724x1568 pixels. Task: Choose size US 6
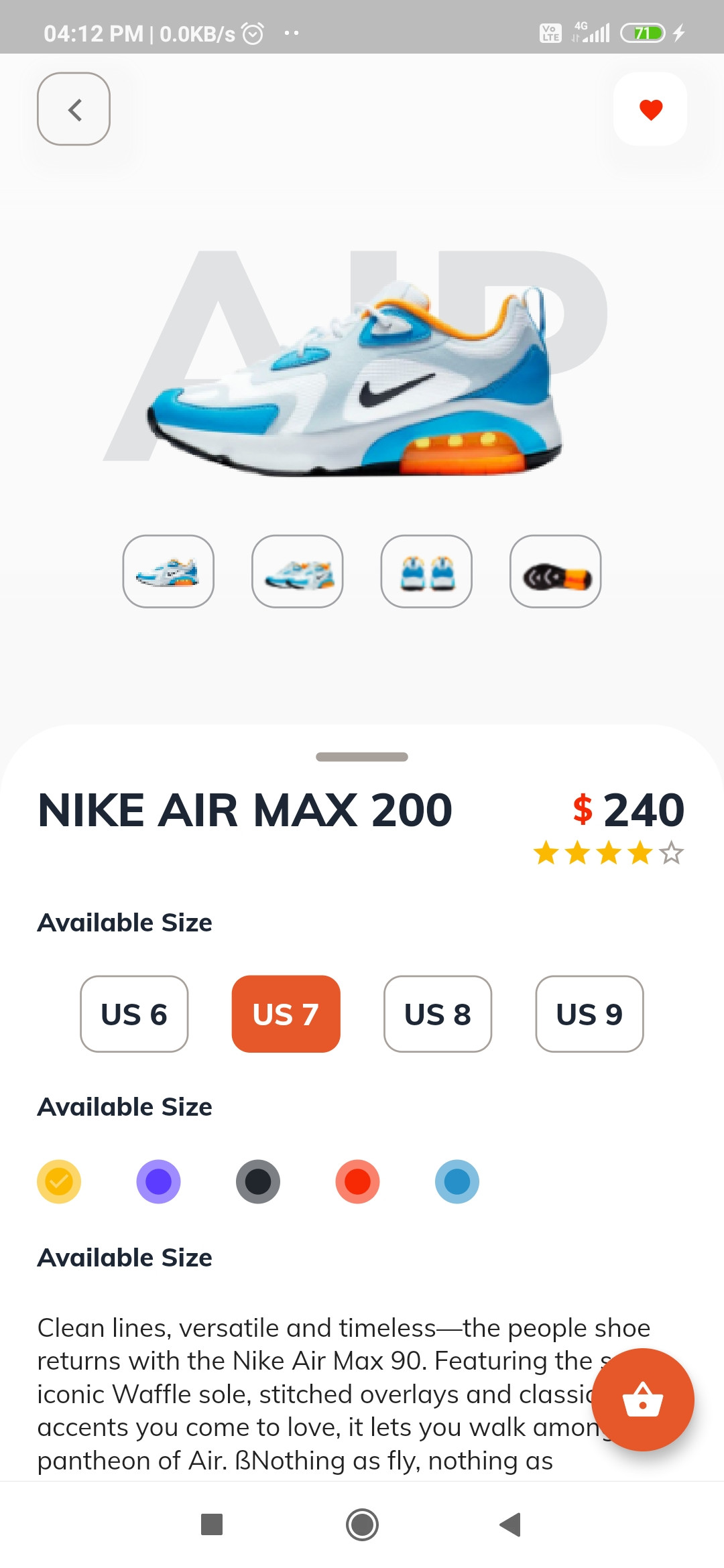(134, 1014)
